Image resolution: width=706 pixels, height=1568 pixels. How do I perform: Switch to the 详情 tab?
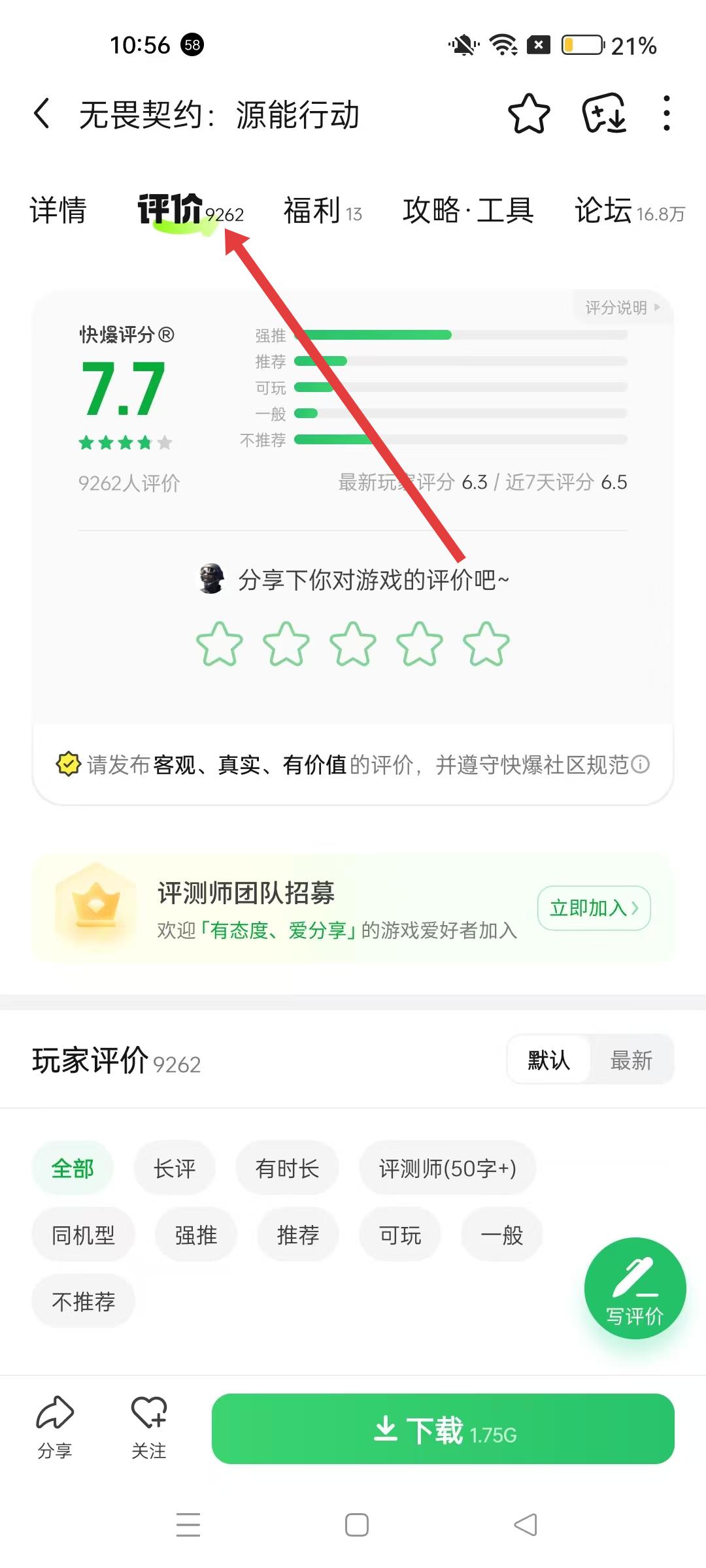(x=58, y=210)
